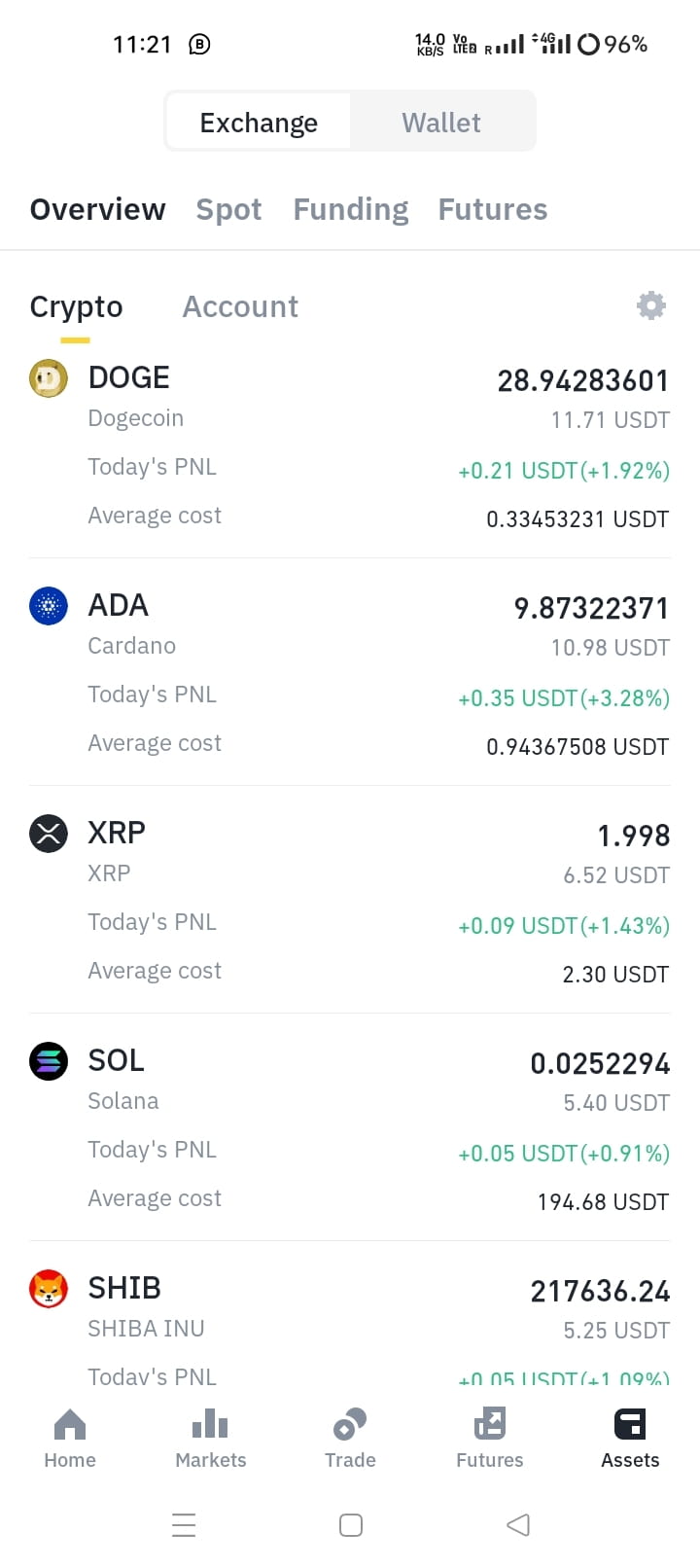This screenshot has height=1568, width=700.
Task: Open the Funding tab
Action: click(351, 209)
